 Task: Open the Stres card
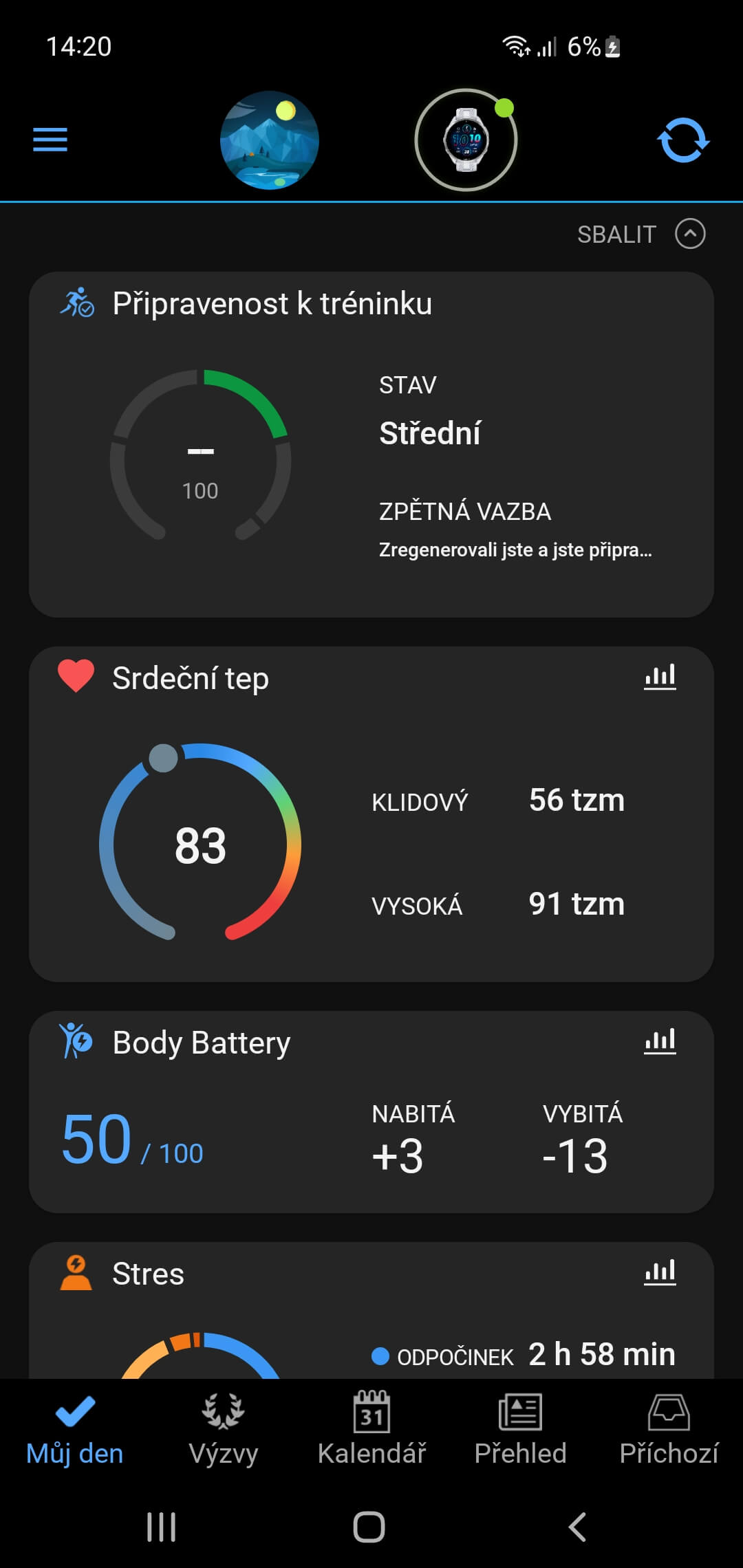pyautogui.click(x=371, y=1310)
